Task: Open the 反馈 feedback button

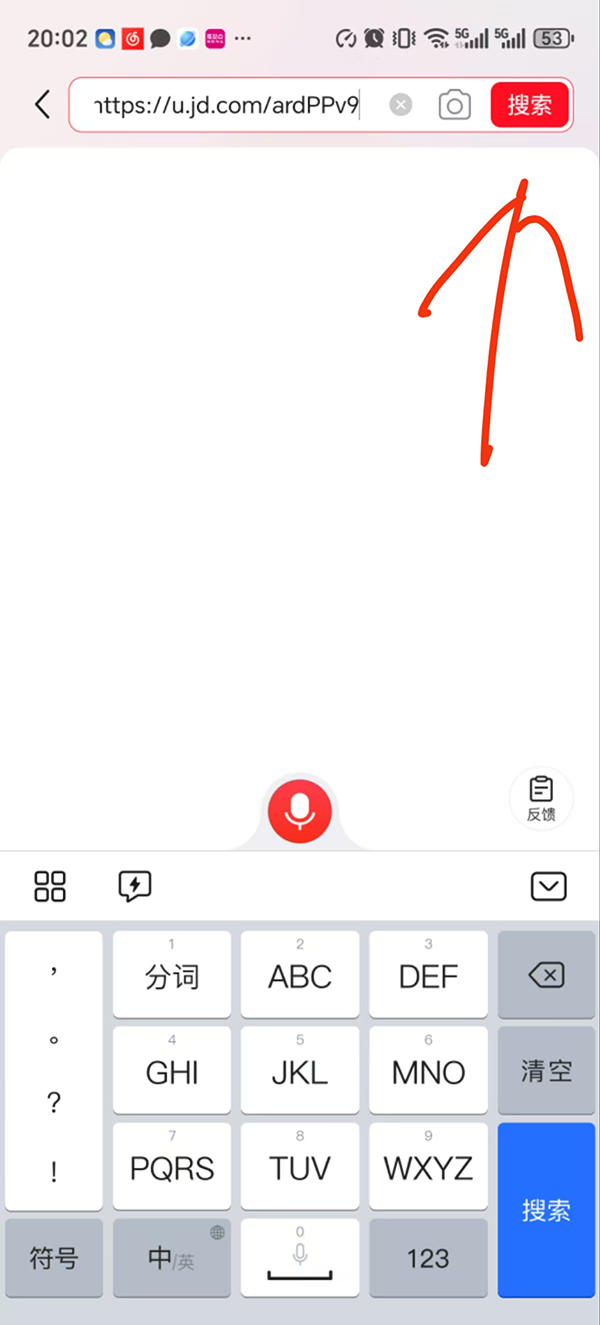Action: (541, 798)
